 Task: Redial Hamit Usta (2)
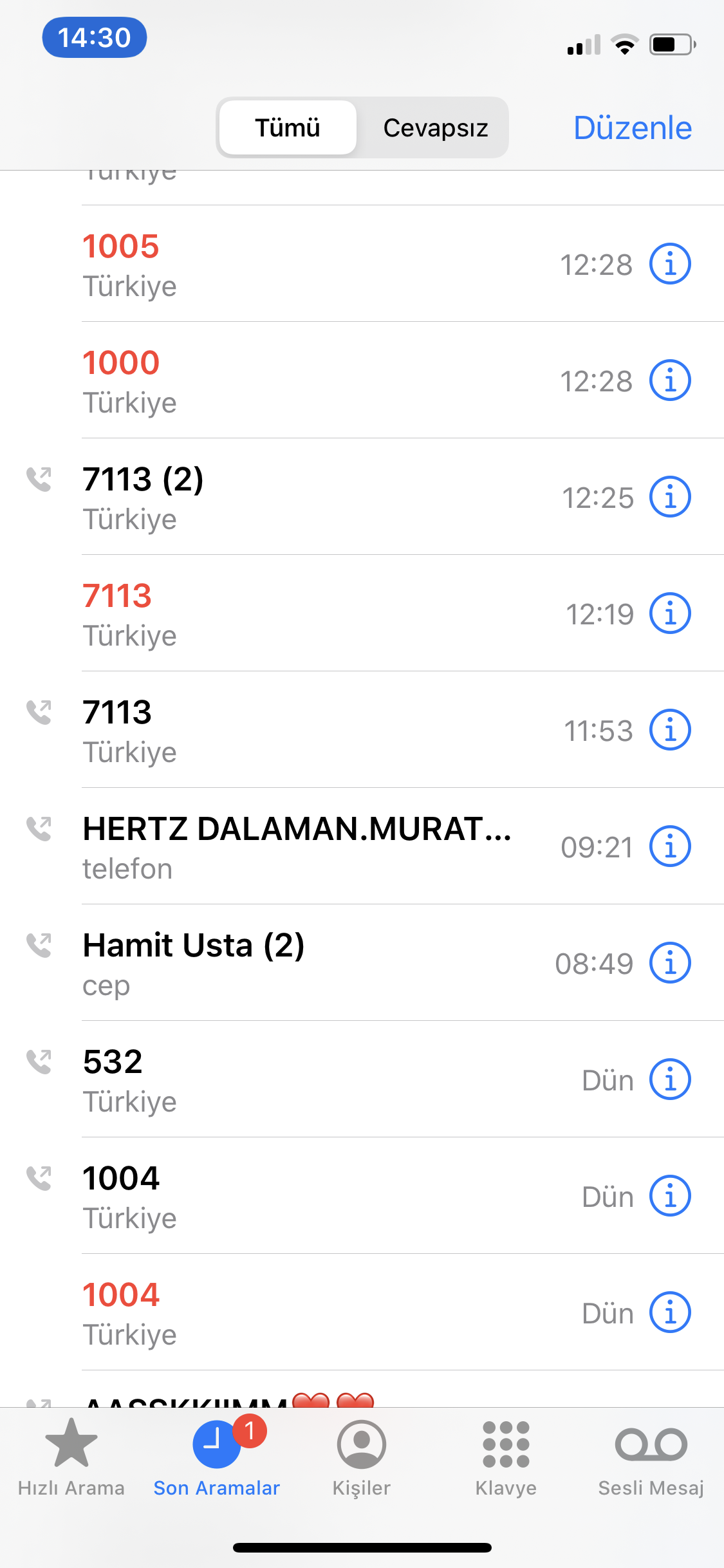290,962
